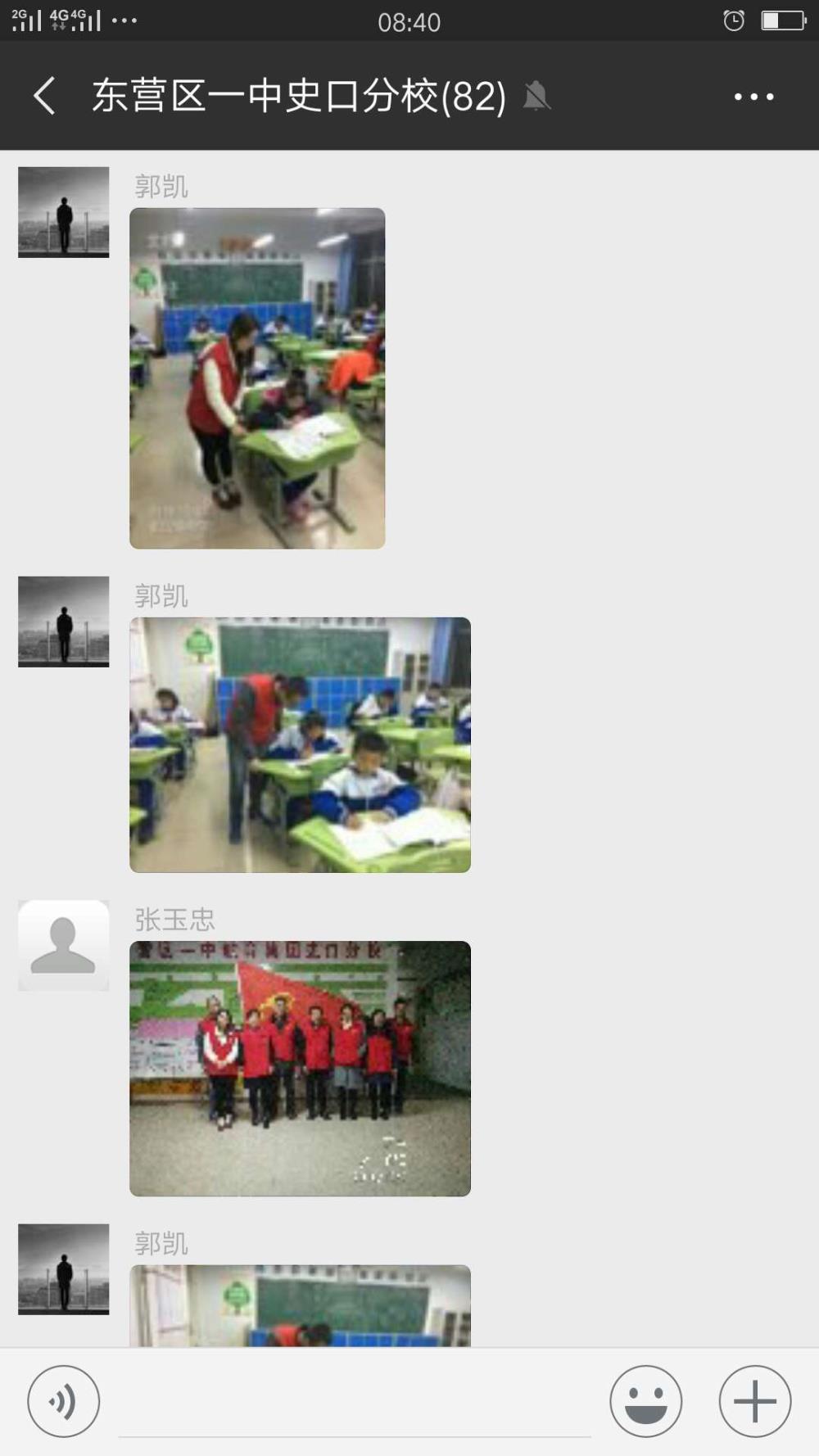819x1456 pixels.
Task: Open the group chat overflow menu
Action: (753, 97)
